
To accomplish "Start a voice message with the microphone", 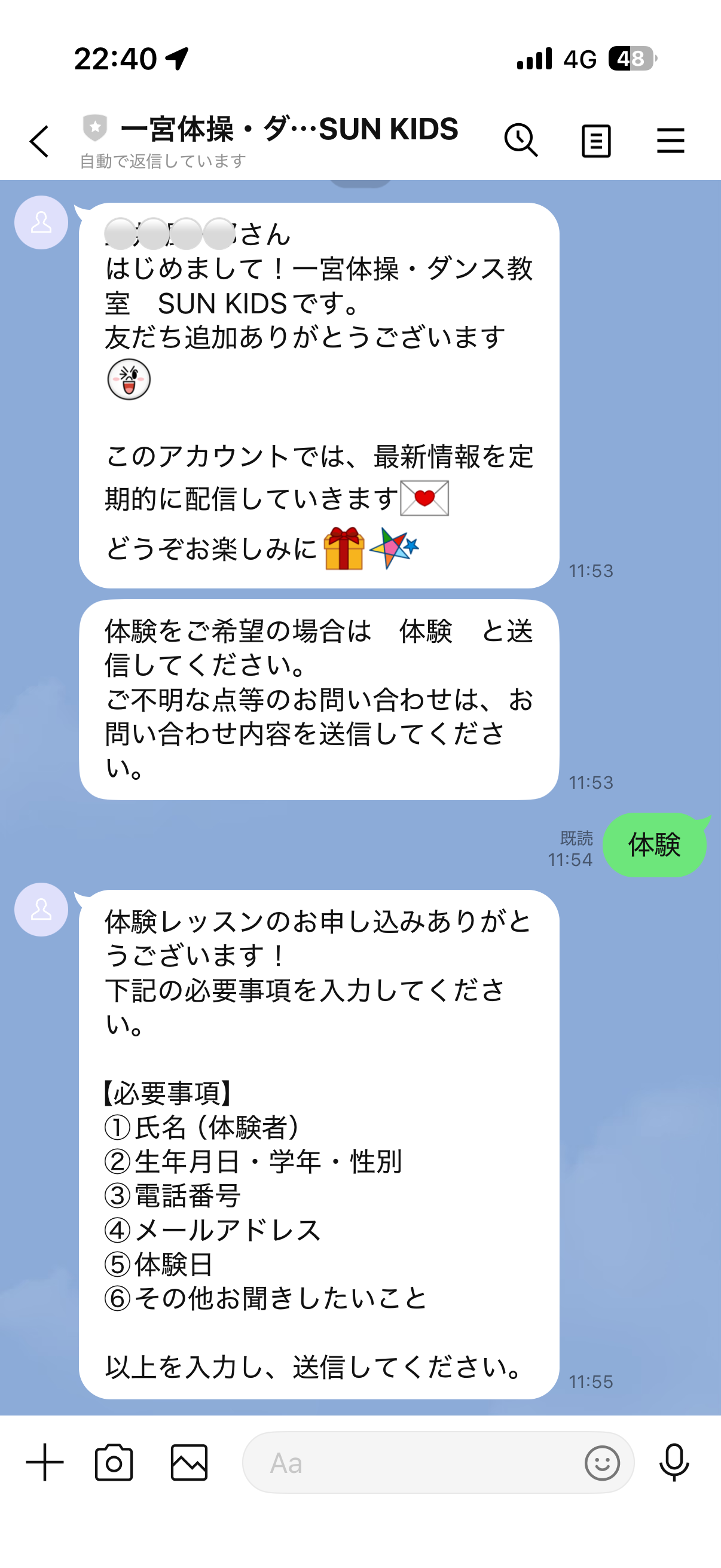I will click(674, 1462).
